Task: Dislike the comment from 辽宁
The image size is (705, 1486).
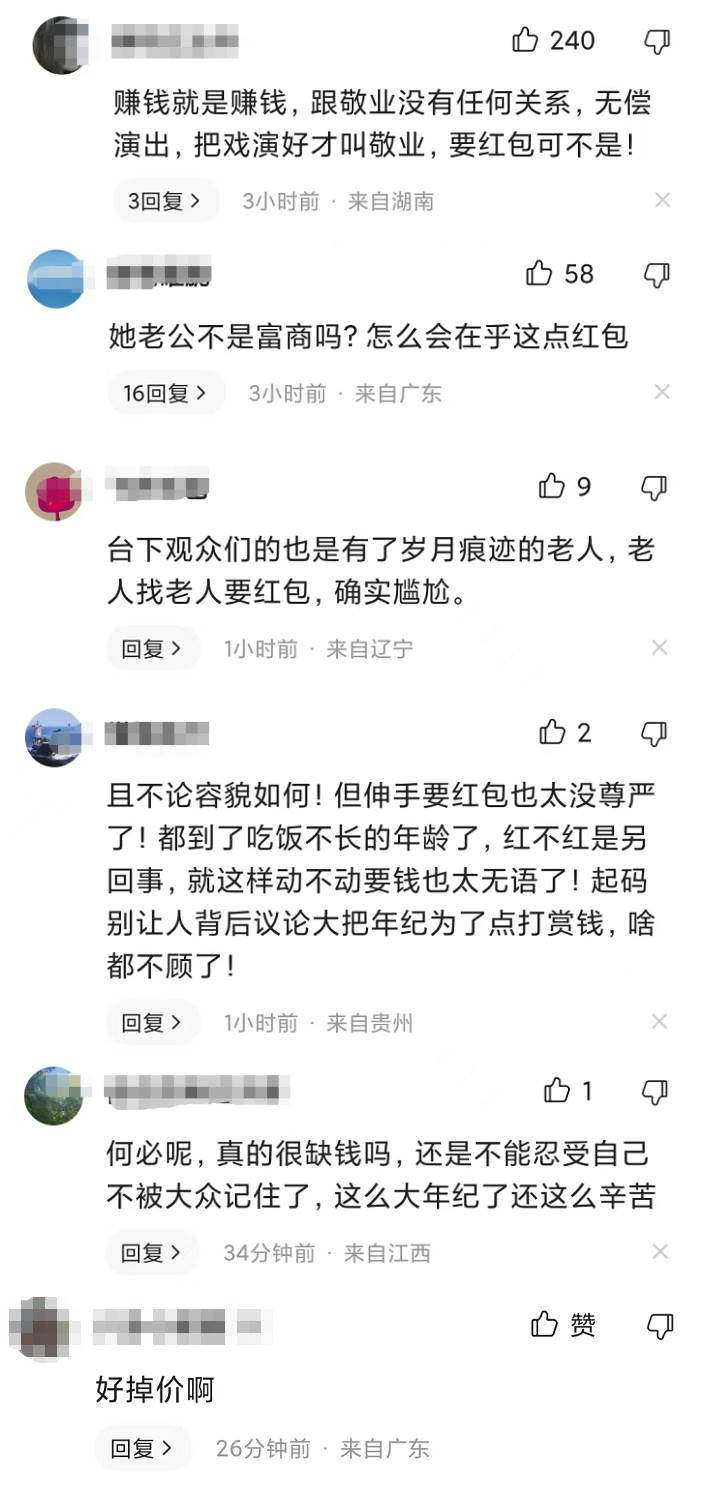Action: [x=654, y=487]
